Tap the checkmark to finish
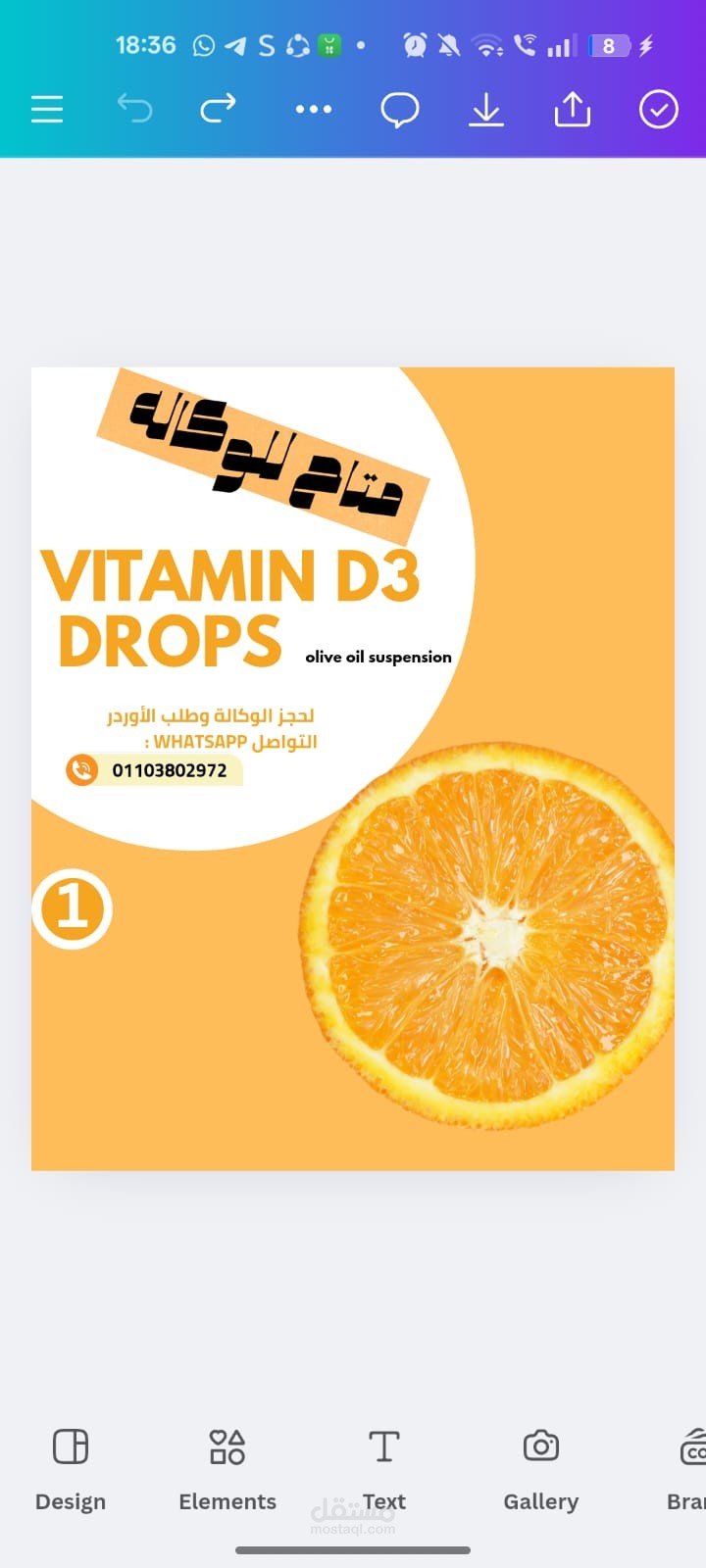 [x=659, y=109]
